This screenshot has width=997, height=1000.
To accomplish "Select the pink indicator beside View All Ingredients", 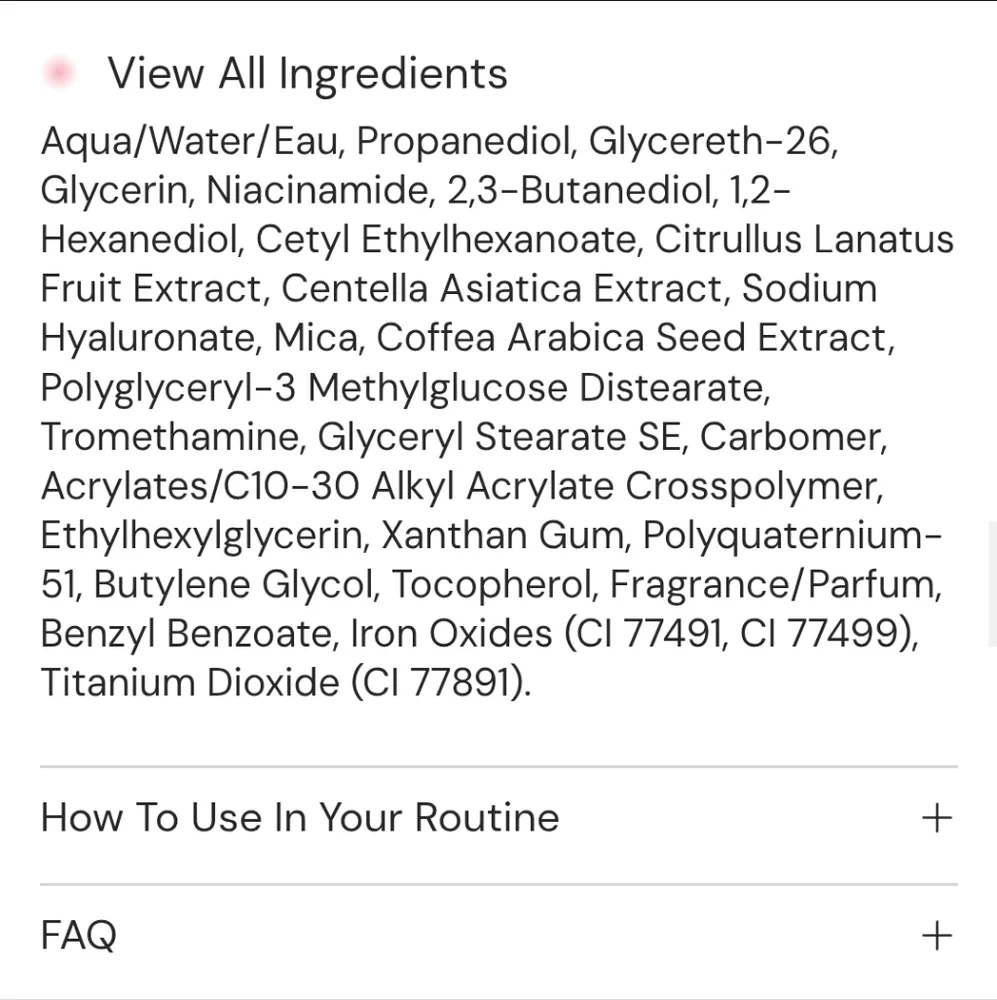I will click(59, 71).
